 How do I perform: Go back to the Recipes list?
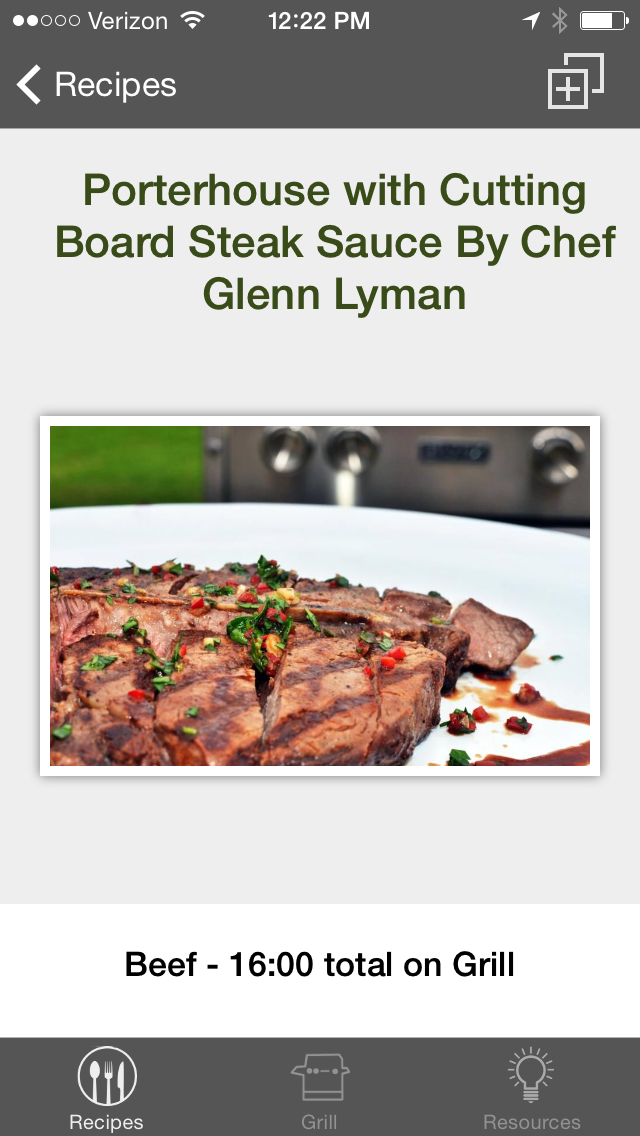[x=96, y=85]
